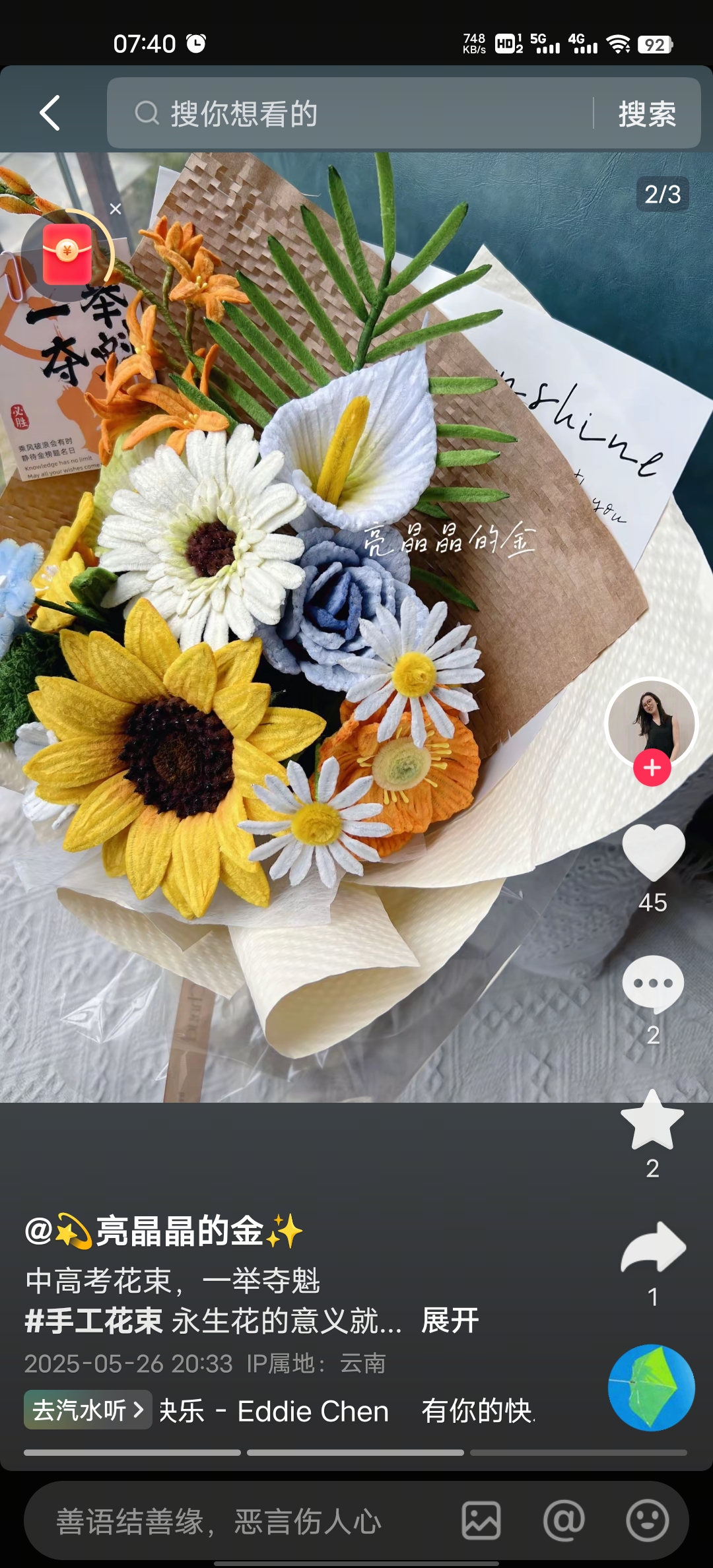Add this post to favorites star
This screenshot has height=1568, width=713.
652,1121
